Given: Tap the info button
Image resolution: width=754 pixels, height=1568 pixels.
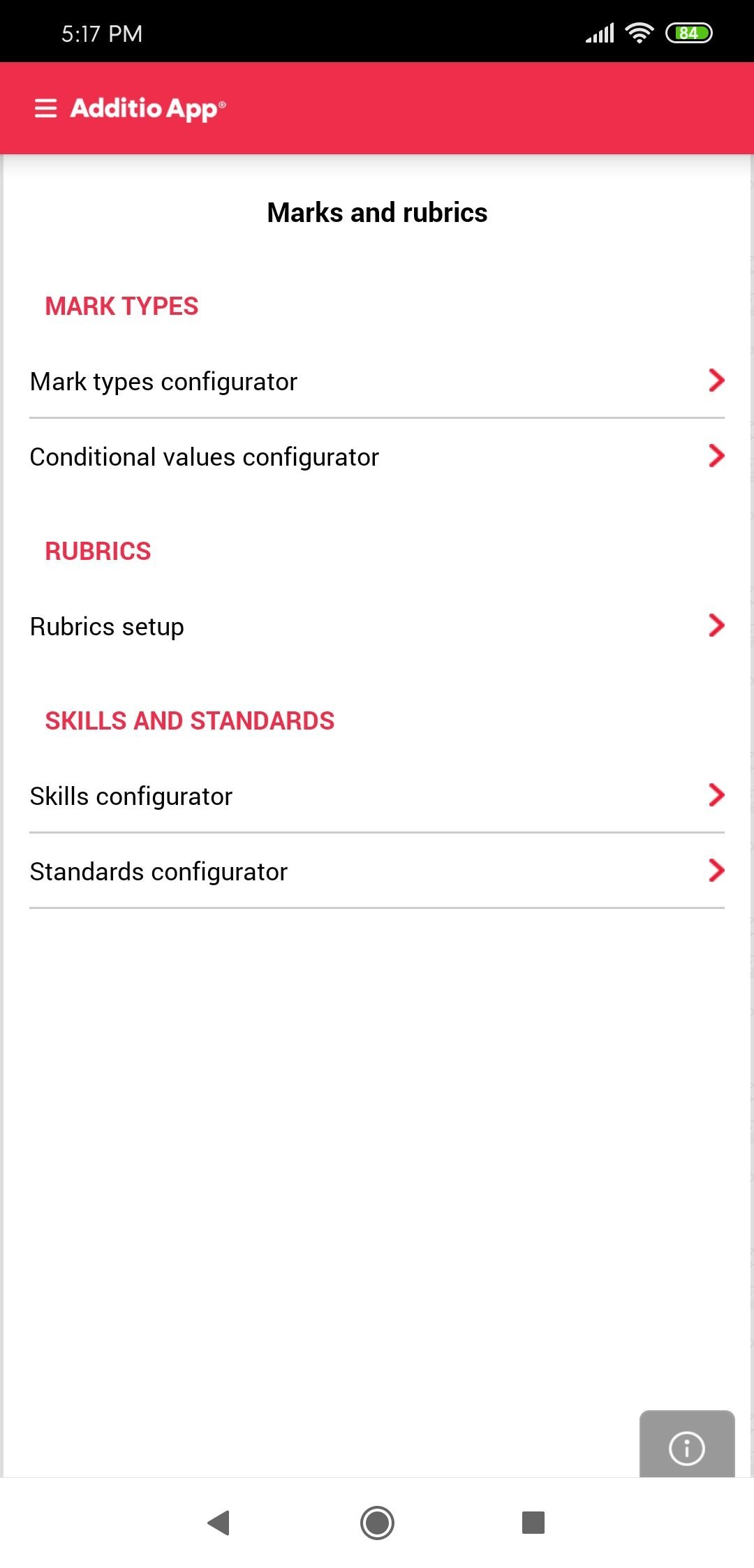Looking at the screenshot, I should tap(686, 1447).
